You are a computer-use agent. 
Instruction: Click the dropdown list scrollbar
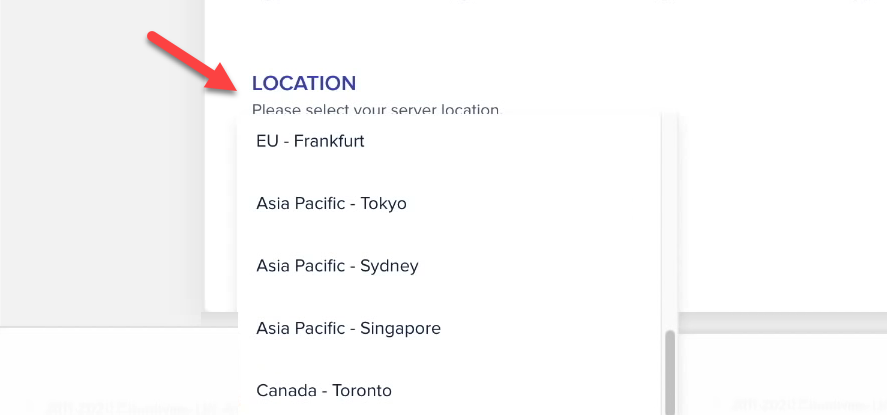670,373
